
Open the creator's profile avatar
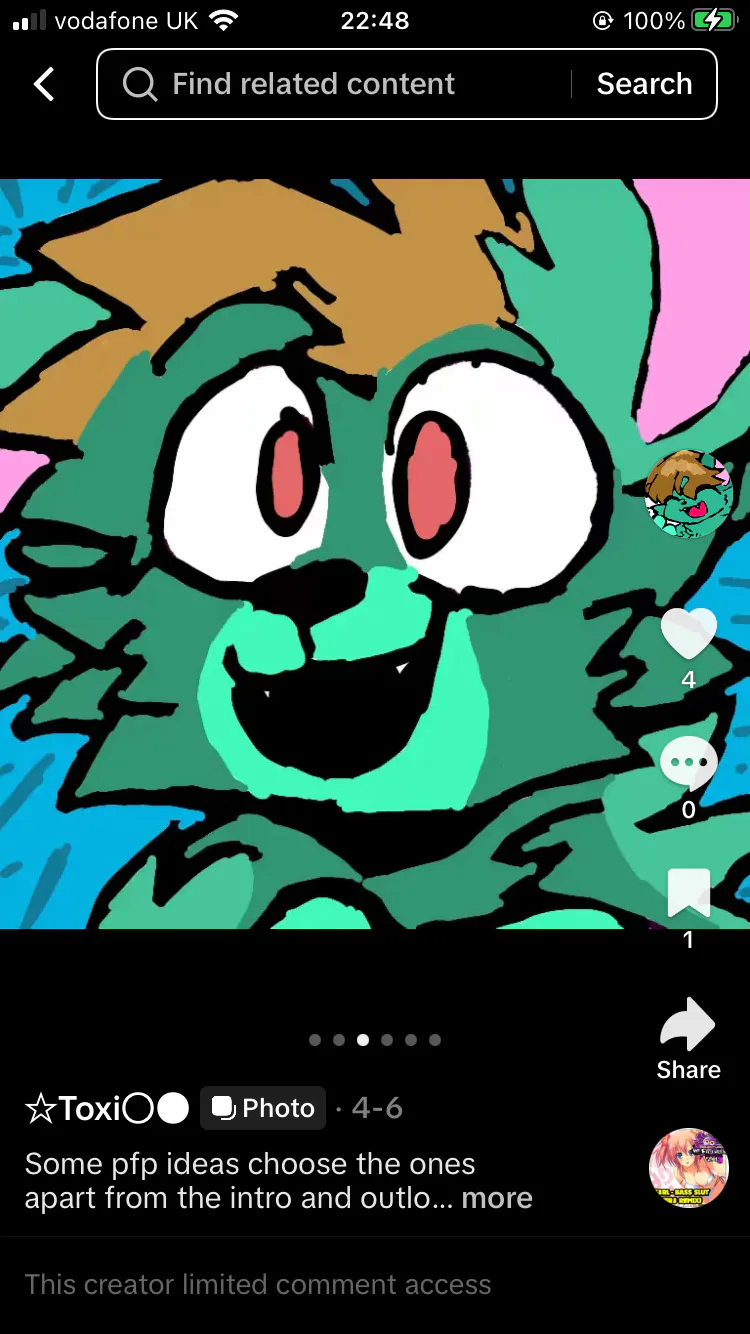click(x=689, y=494)
